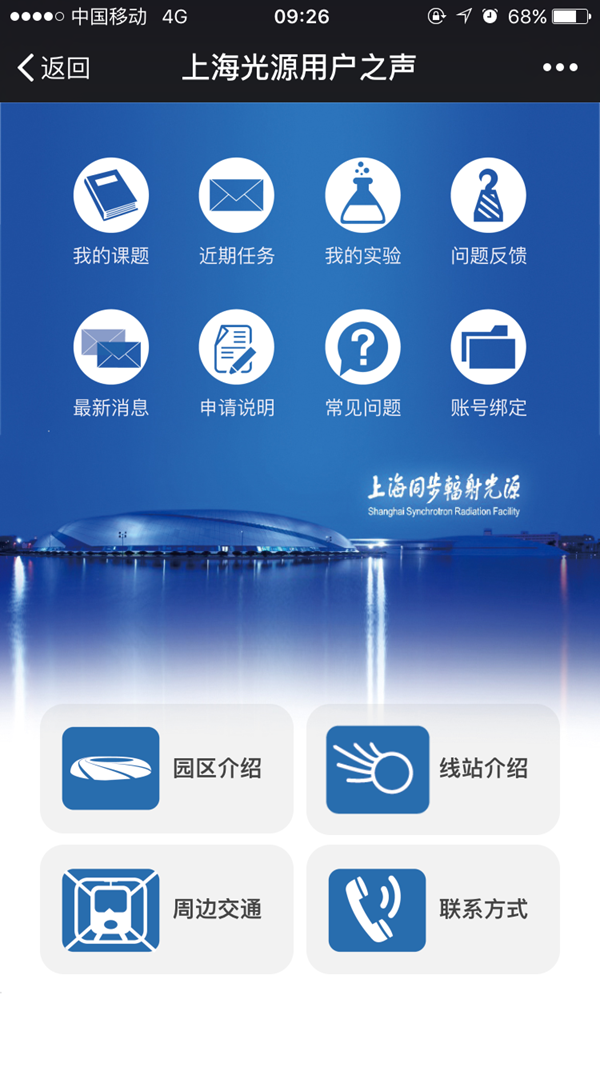Open the three-dot overflow menu
The image size is (600, 1067).
click(x=560, y=68)
